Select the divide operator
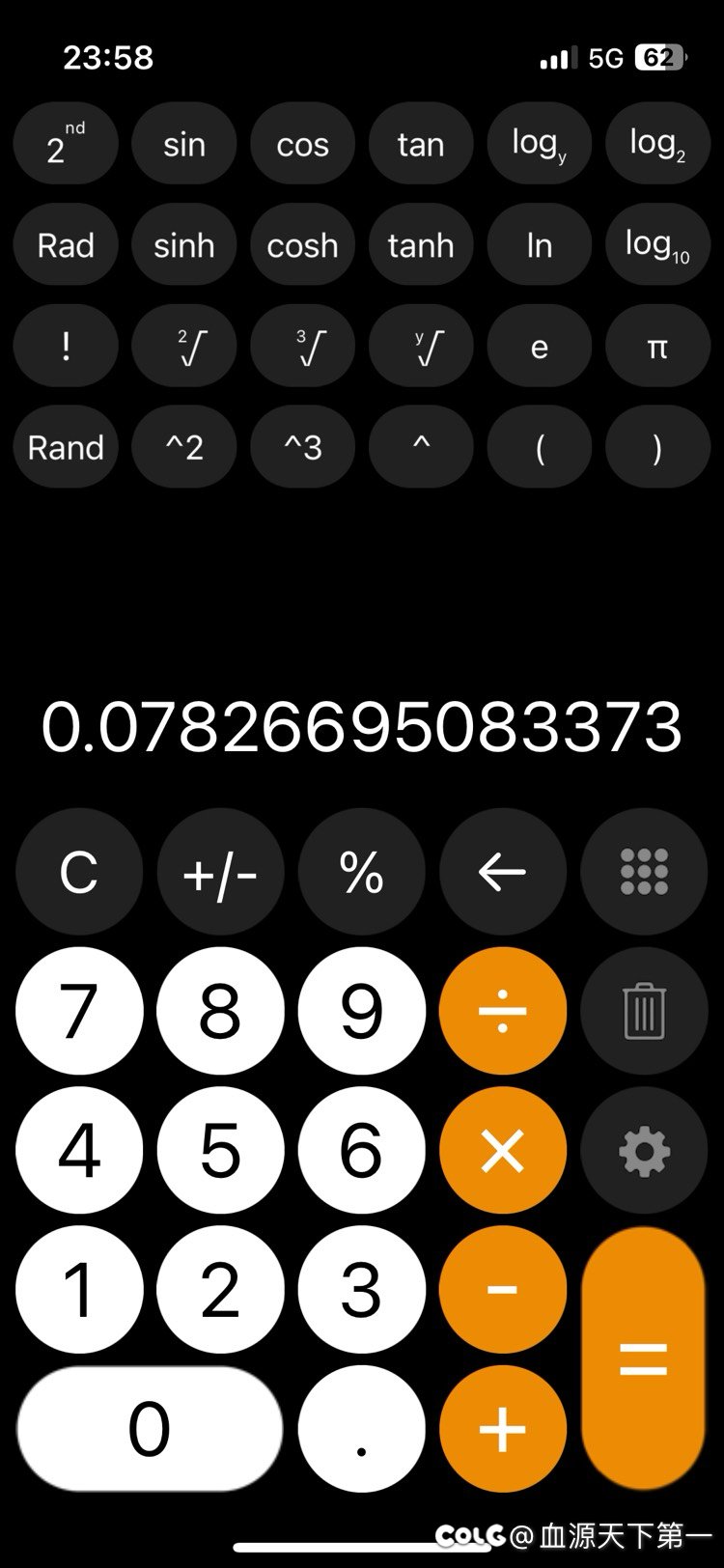The height and width of the screenshot is (1568, 724). (x=503, y=1011)
